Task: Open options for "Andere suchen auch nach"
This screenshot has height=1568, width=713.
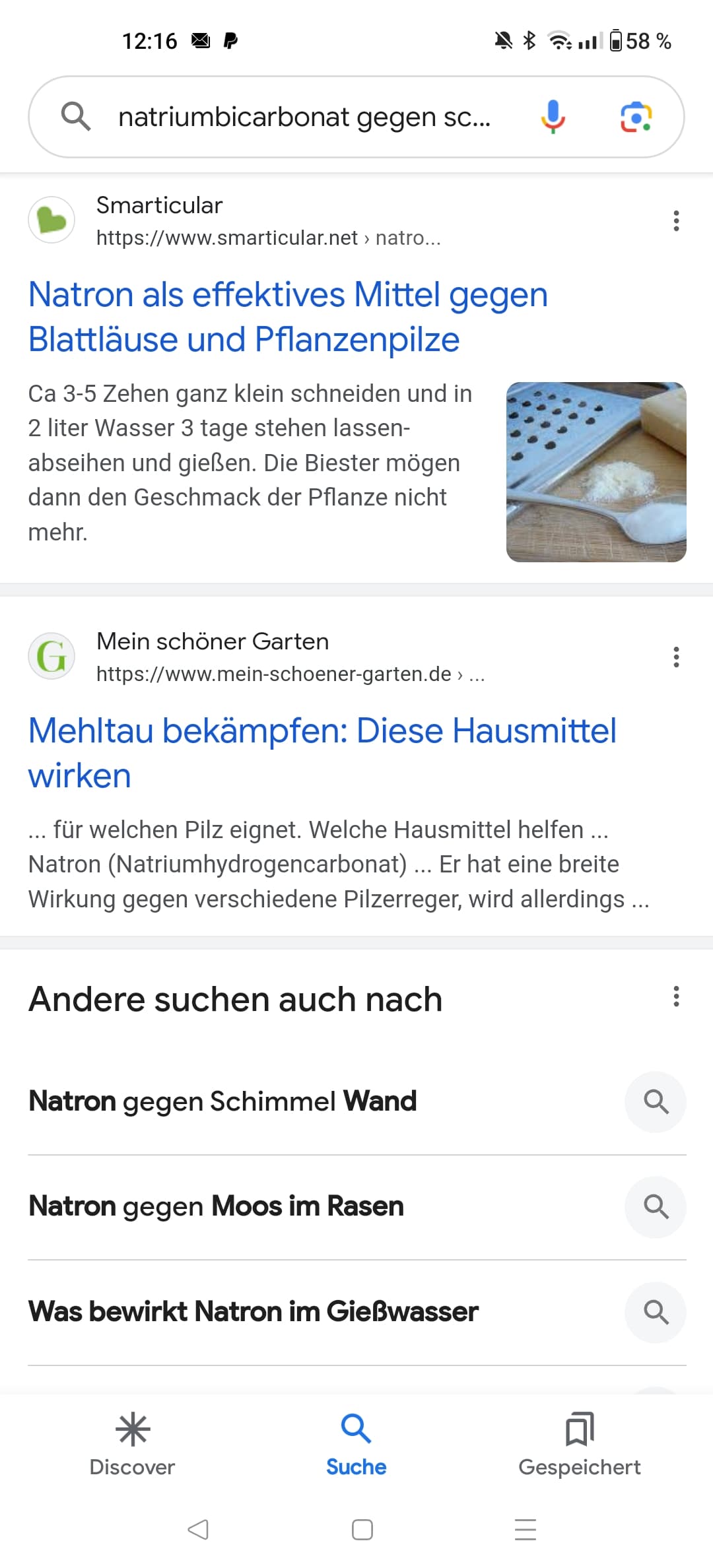Action: [676, 996]
